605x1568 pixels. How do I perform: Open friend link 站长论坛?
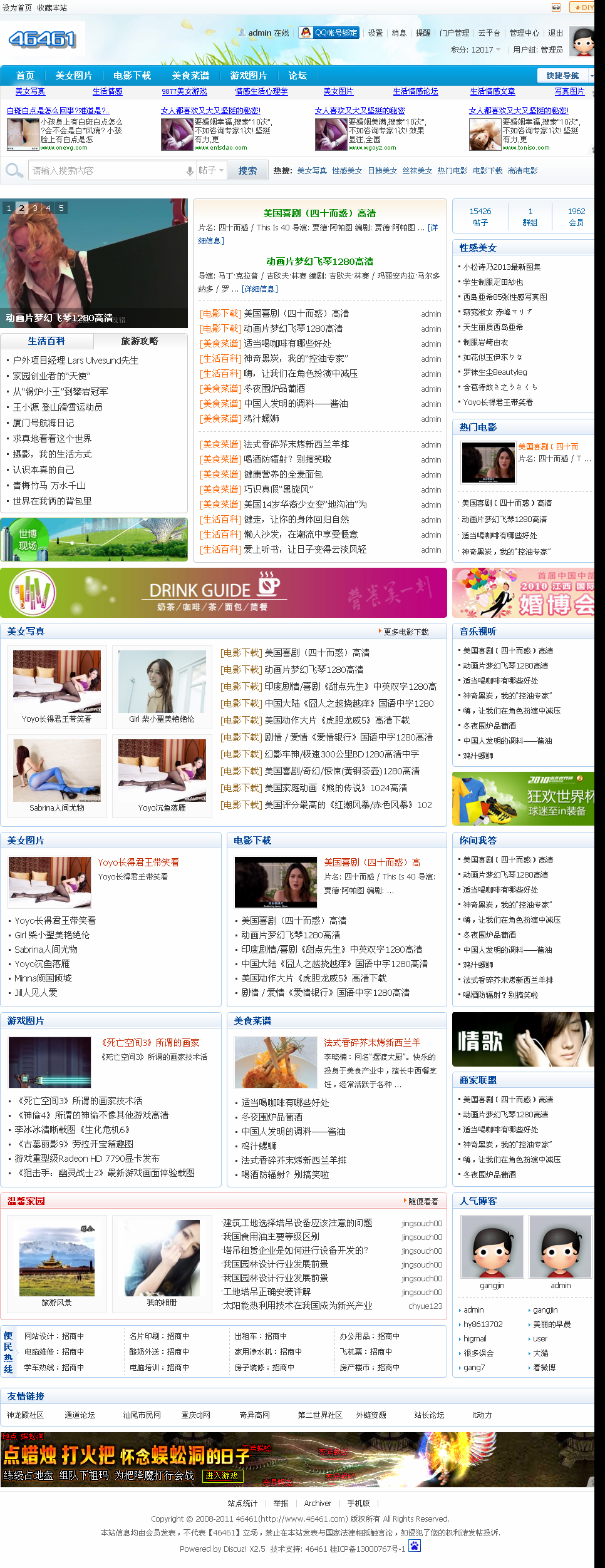tap(429, 1415)
